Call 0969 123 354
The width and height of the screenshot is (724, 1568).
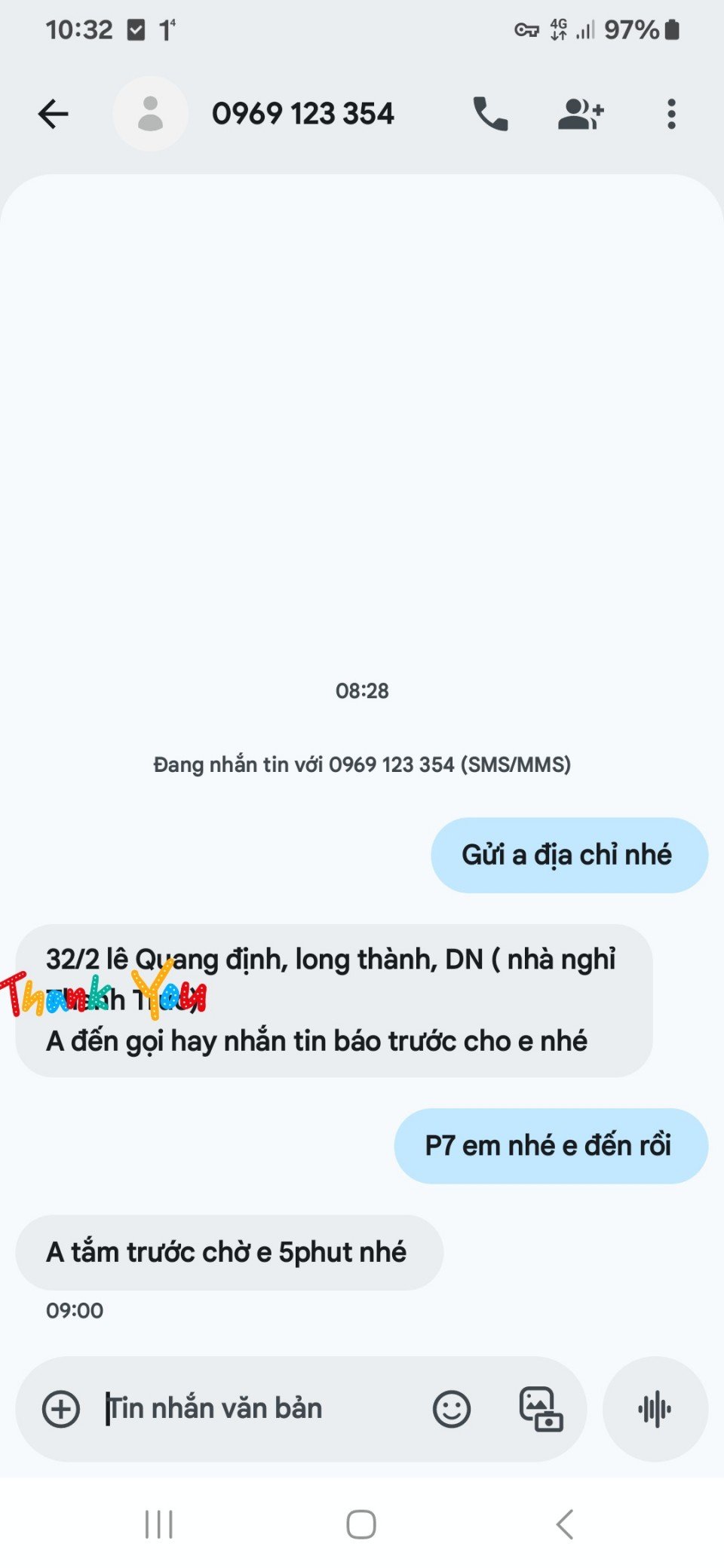(x=490, y=115)
